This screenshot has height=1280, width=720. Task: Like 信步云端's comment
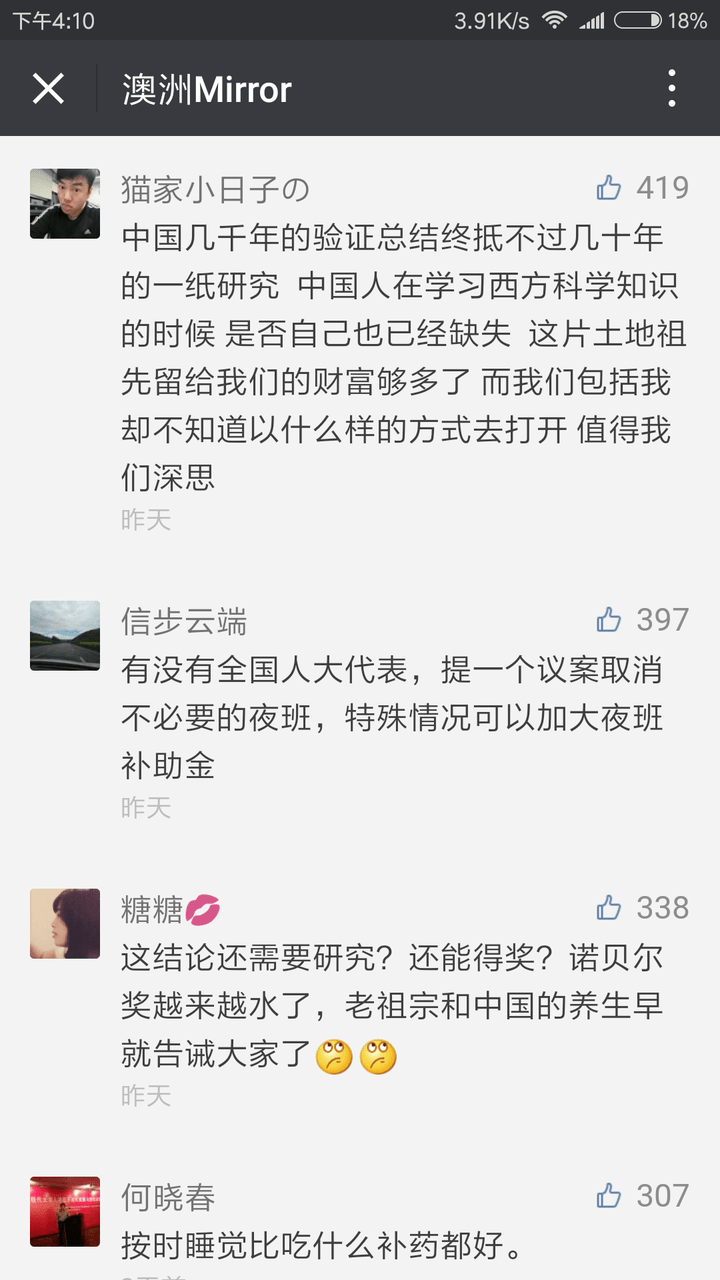point(609,620)
